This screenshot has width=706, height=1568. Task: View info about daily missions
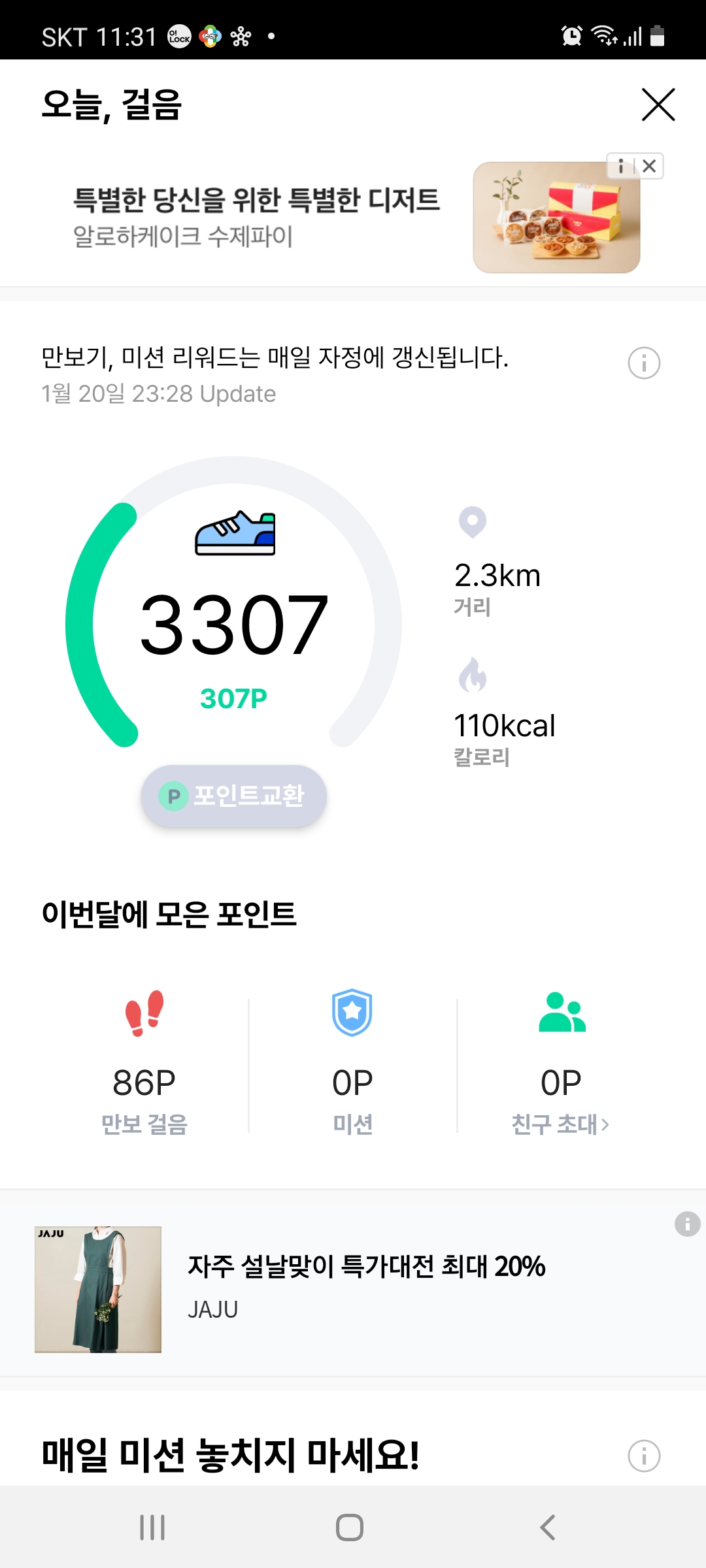pyautogui.click(x=644, y=1456)
